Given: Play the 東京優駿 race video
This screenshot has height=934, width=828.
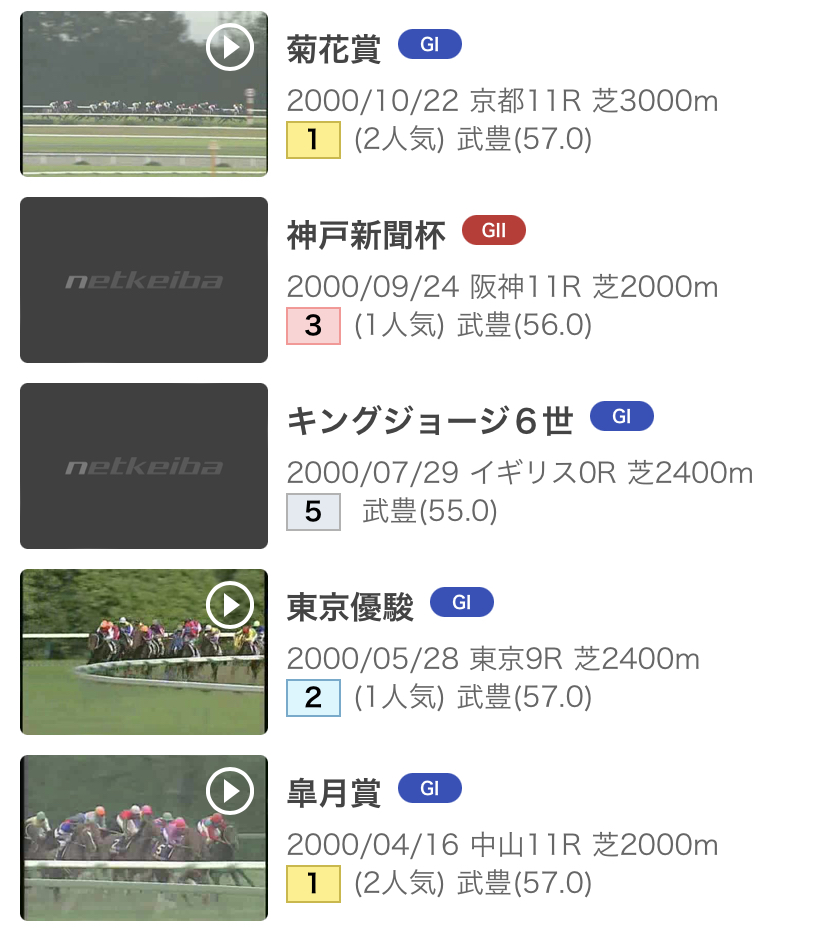Looking at the screenshot, I should point(230,605).
